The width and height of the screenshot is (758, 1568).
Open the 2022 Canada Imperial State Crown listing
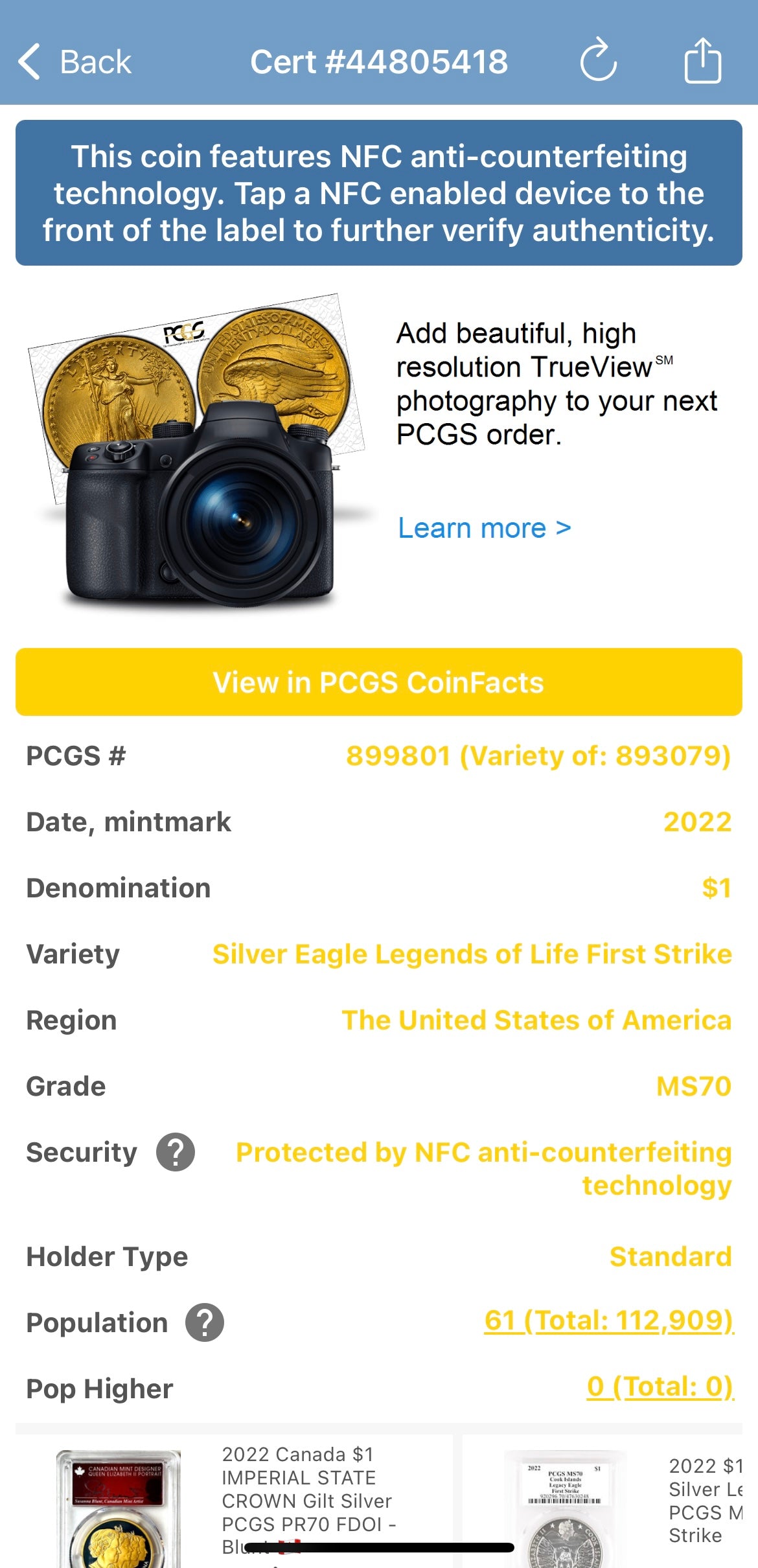(233, 1500)
